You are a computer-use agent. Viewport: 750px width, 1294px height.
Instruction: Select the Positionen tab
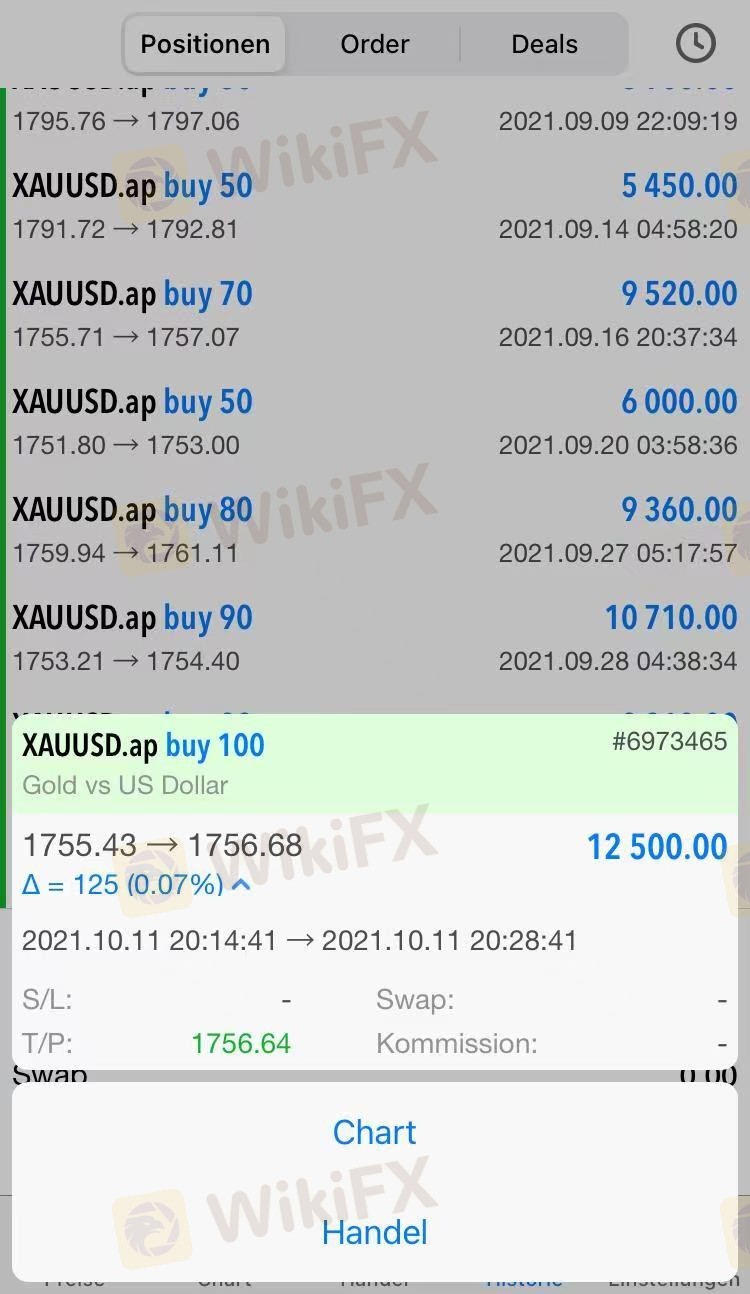click(x=205, y=44)
